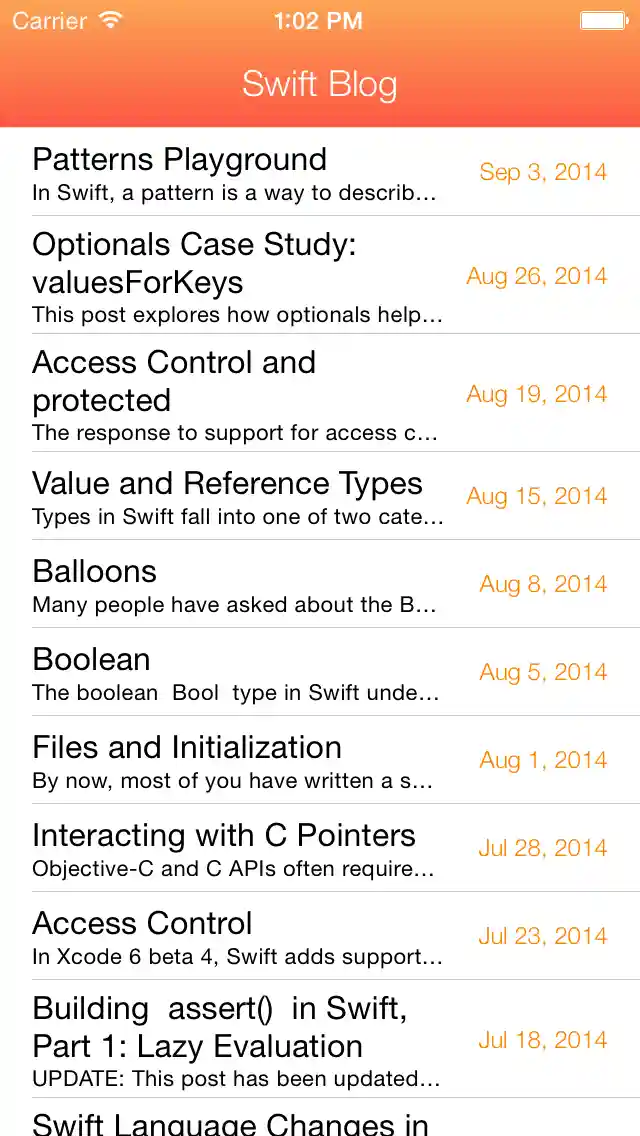Open the Patterns Playground post
Image resolution: width=640 pixels, height=1136 pixels.
(x=320, y=172)
